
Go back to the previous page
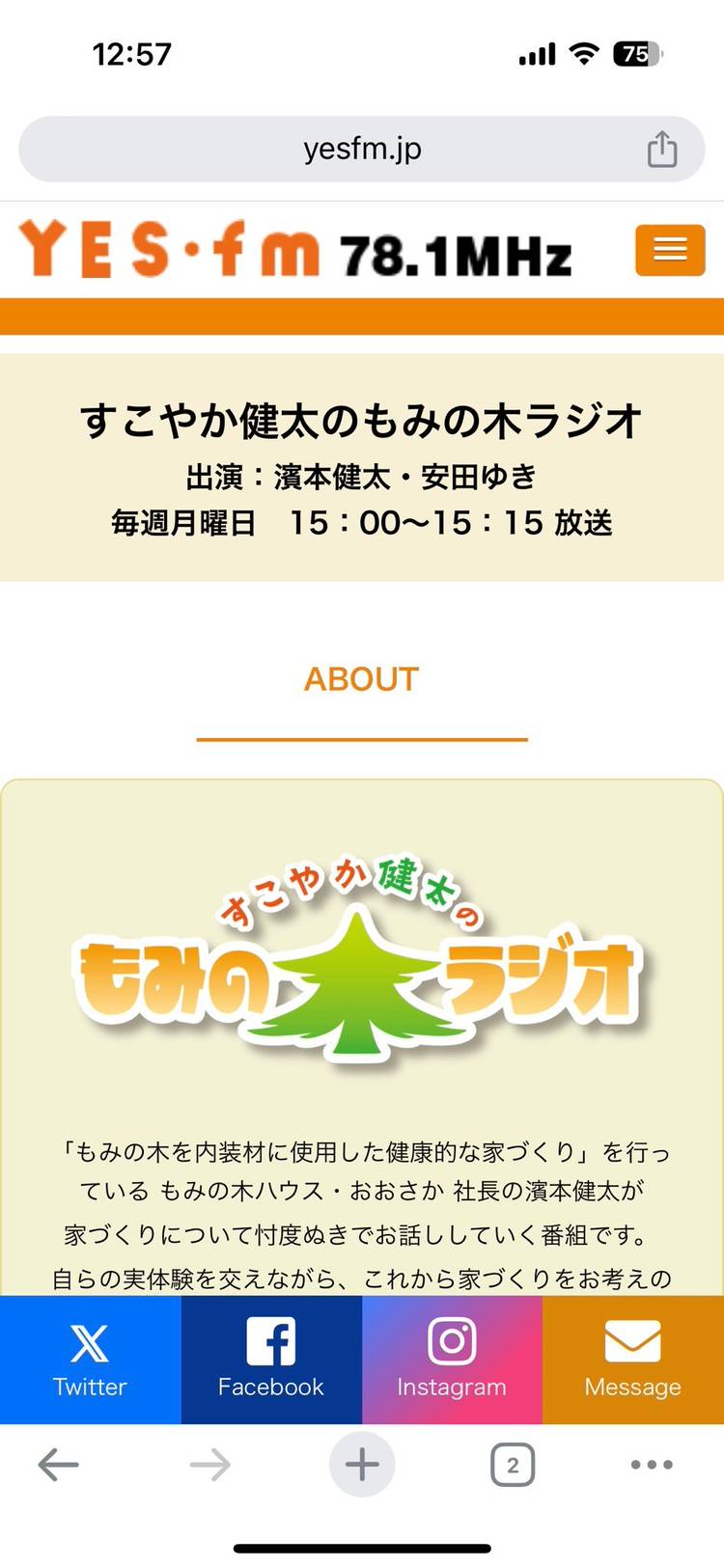tap(58, 1464)
